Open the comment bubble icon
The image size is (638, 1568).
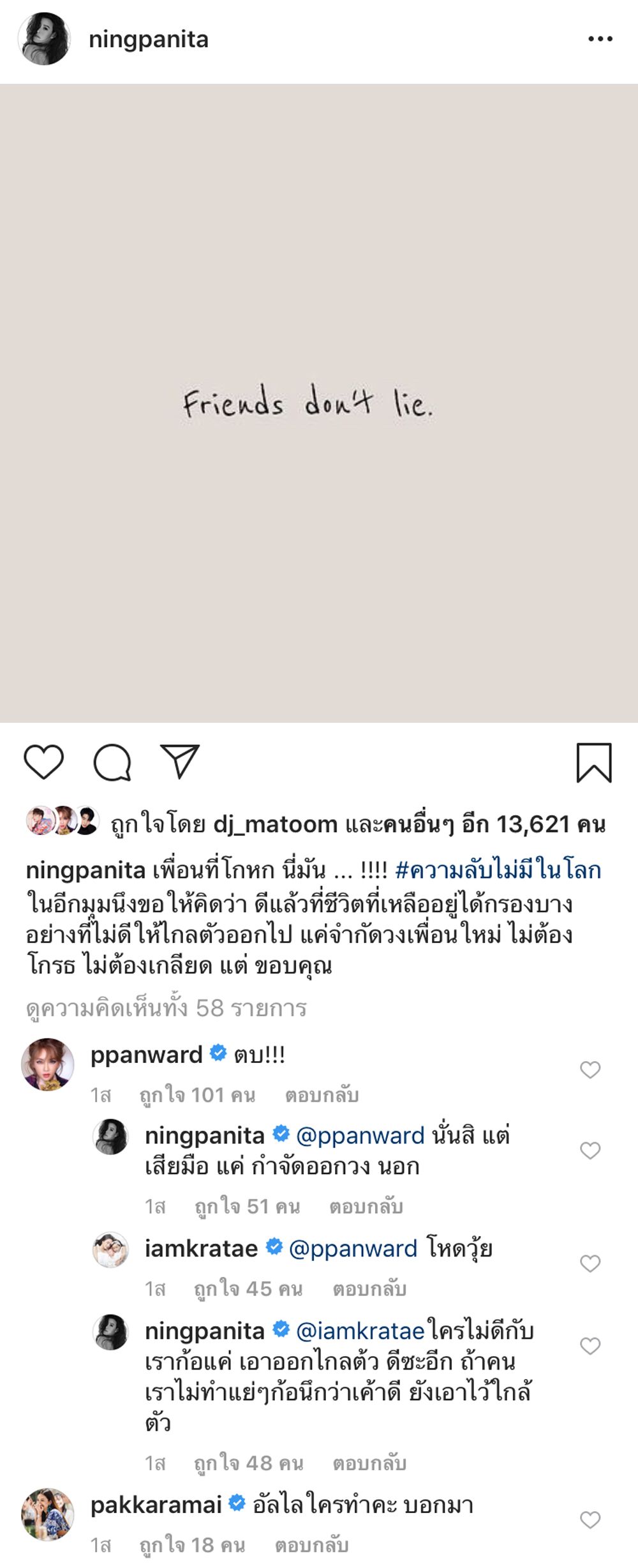tap(112, 762)
